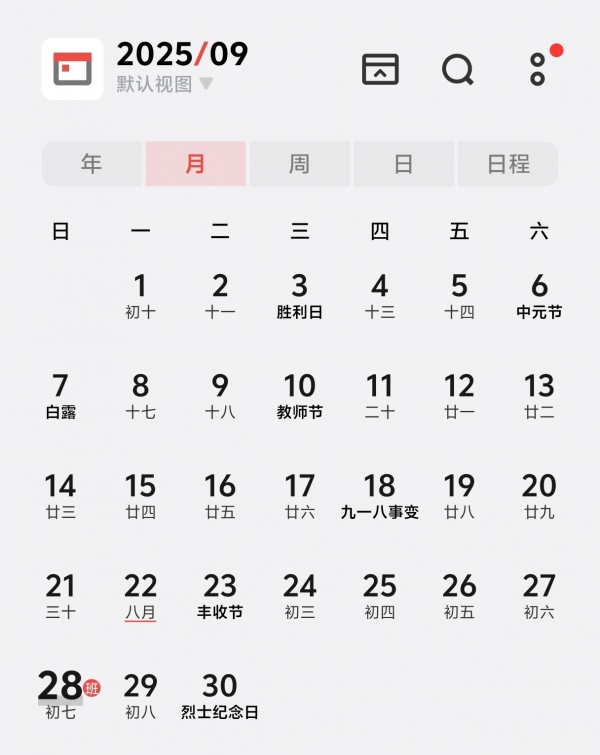This screenshot has height=755, width=600.
Task: Switch to the 周 view tab
Action: (x=299, y=164)
